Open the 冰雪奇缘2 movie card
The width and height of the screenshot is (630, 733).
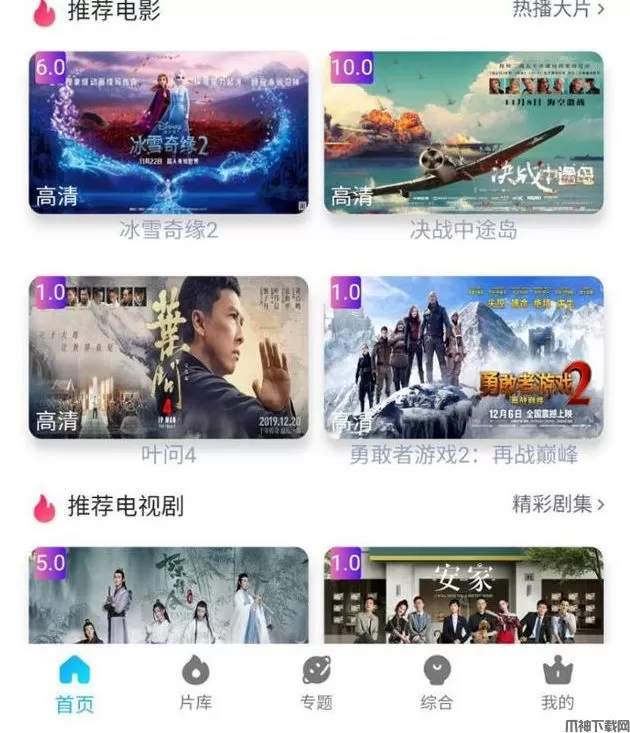coord(168,132)
